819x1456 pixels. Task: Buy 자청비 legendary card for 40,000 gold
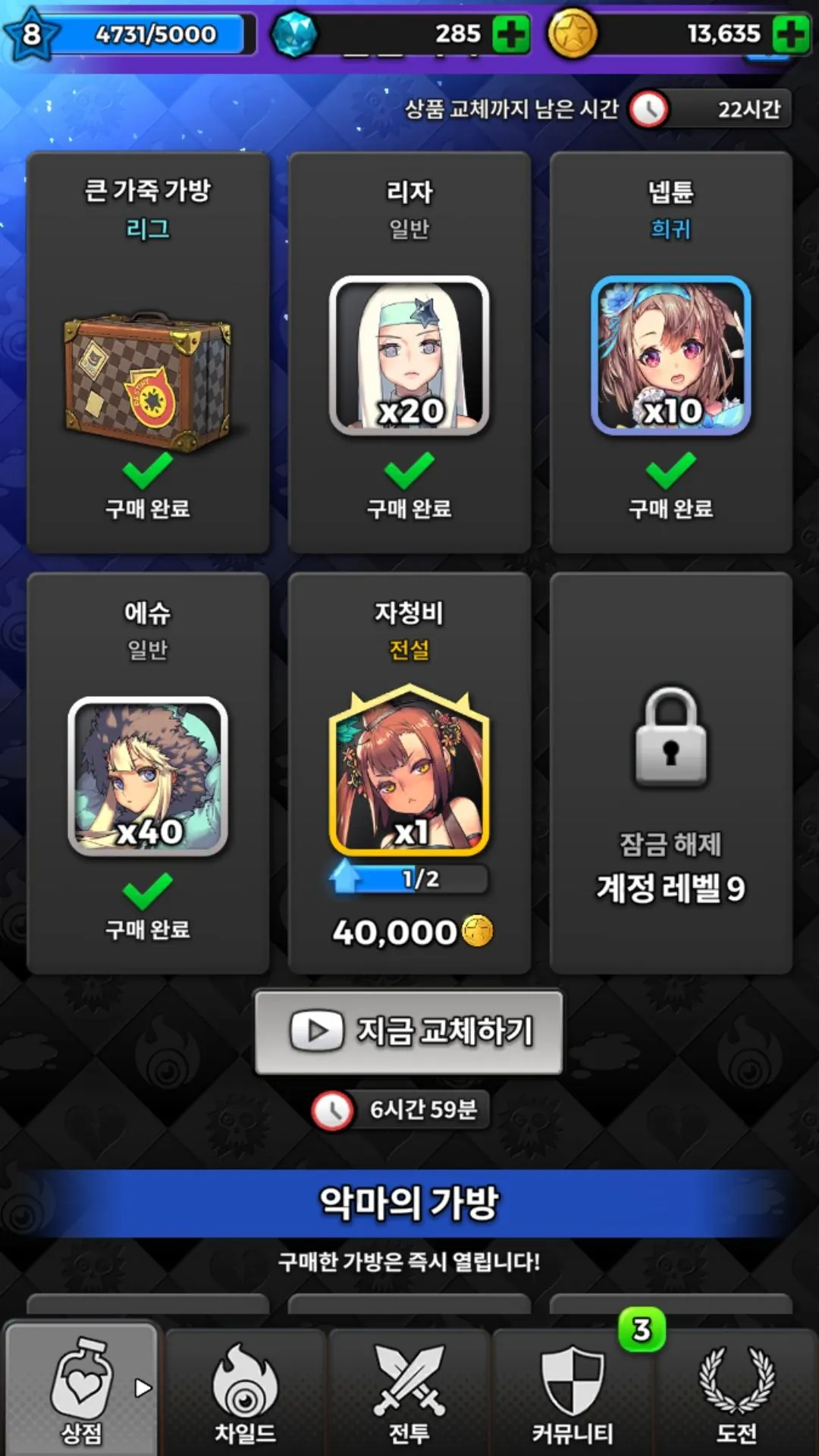tap(409, 773)
